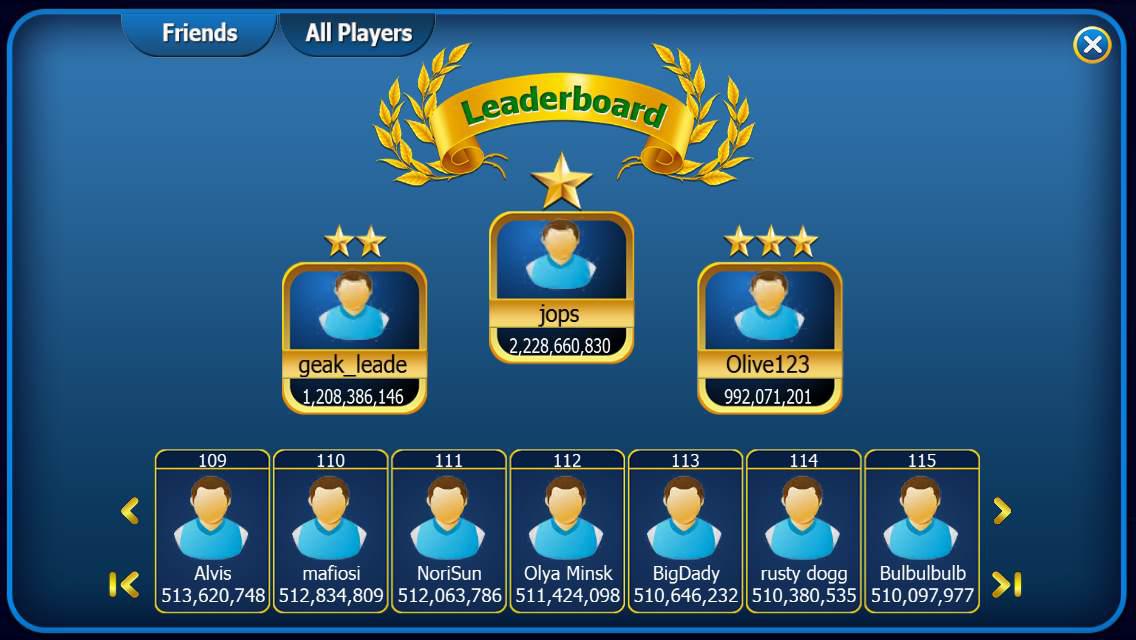Close the leaderboard window
1136x640 pixels.
pos(1092,44)
